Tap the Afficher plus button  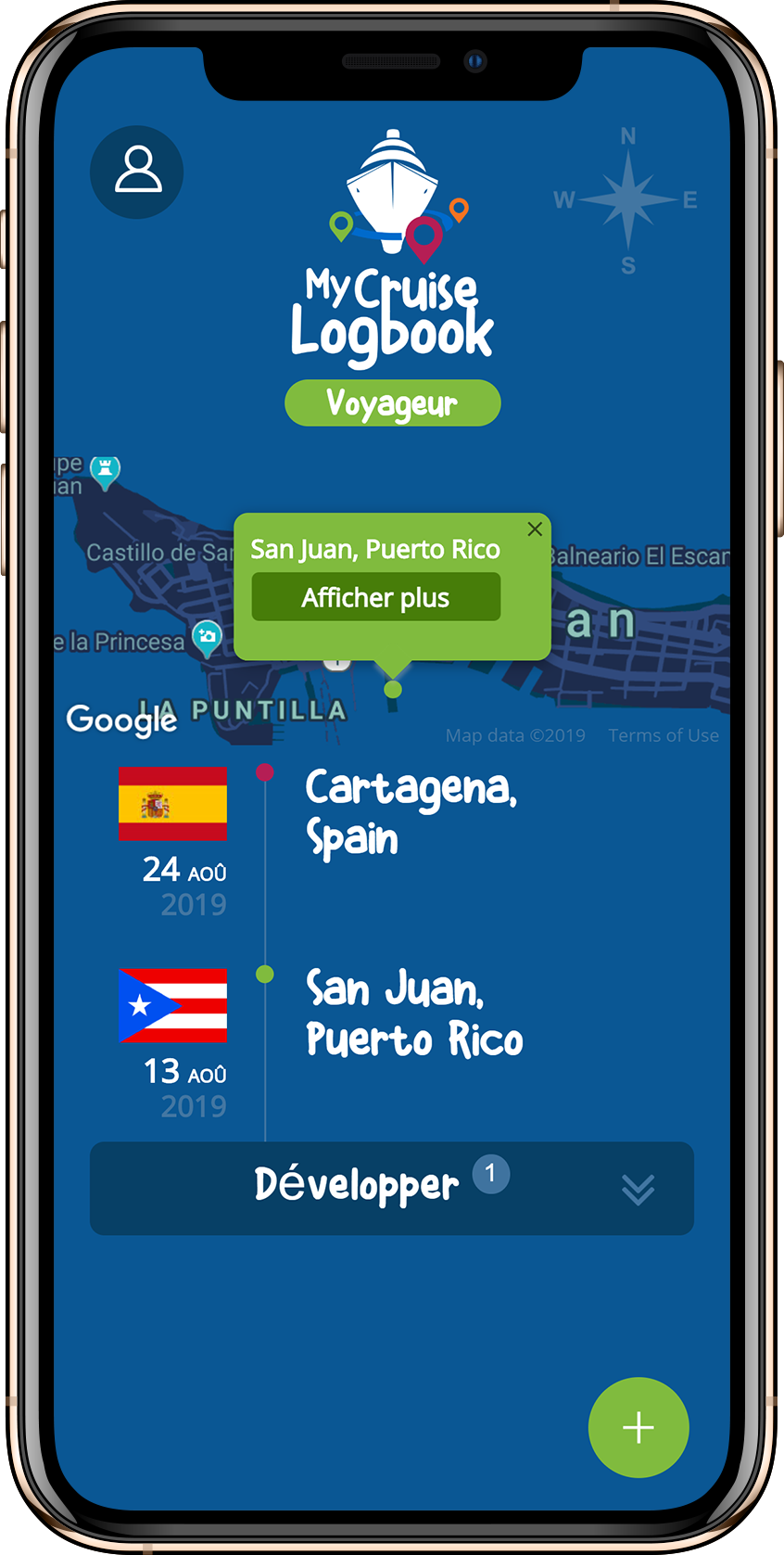[375, 597]
